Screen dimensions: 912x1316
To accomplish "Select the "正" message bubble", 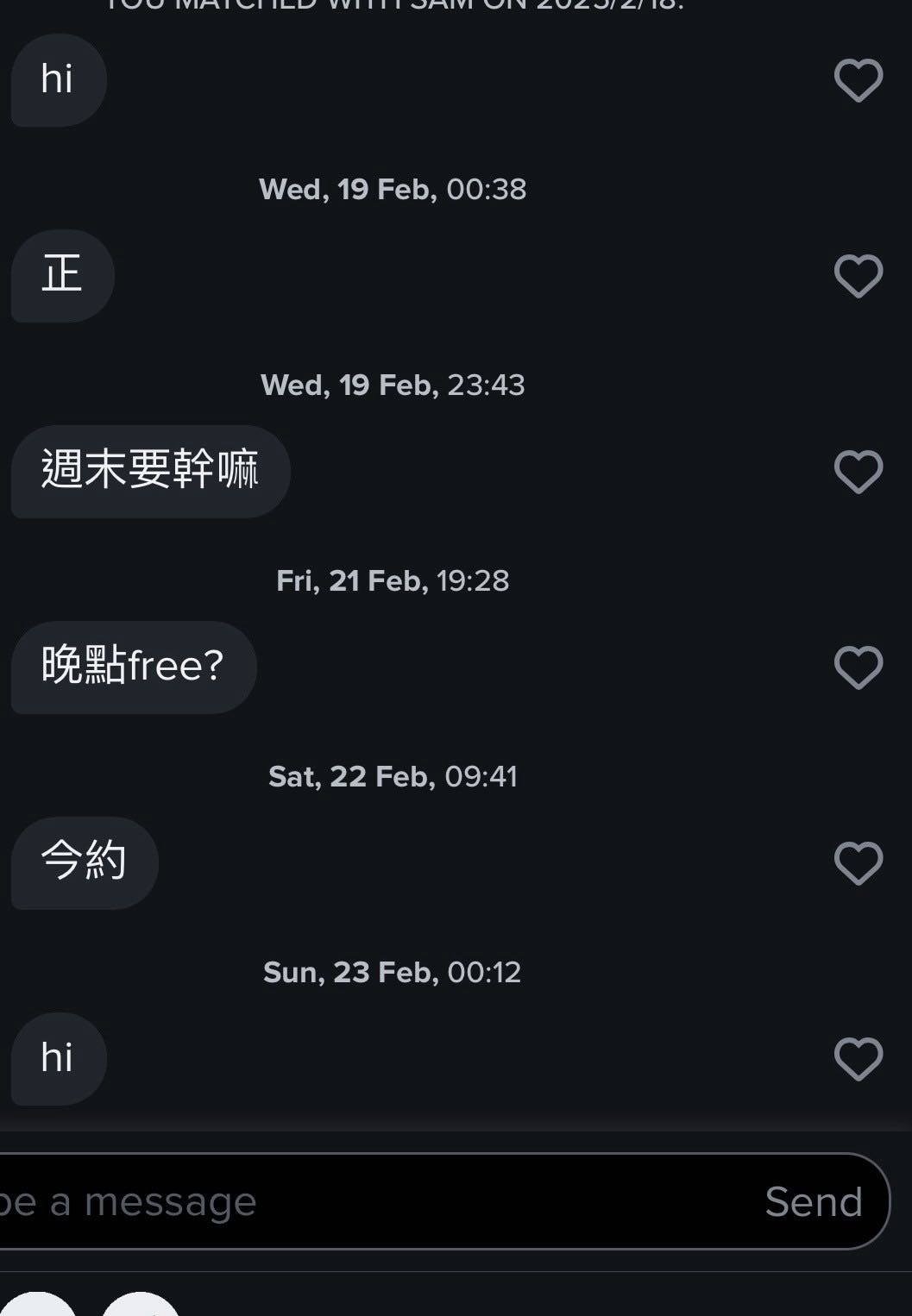I will point(60,276).
